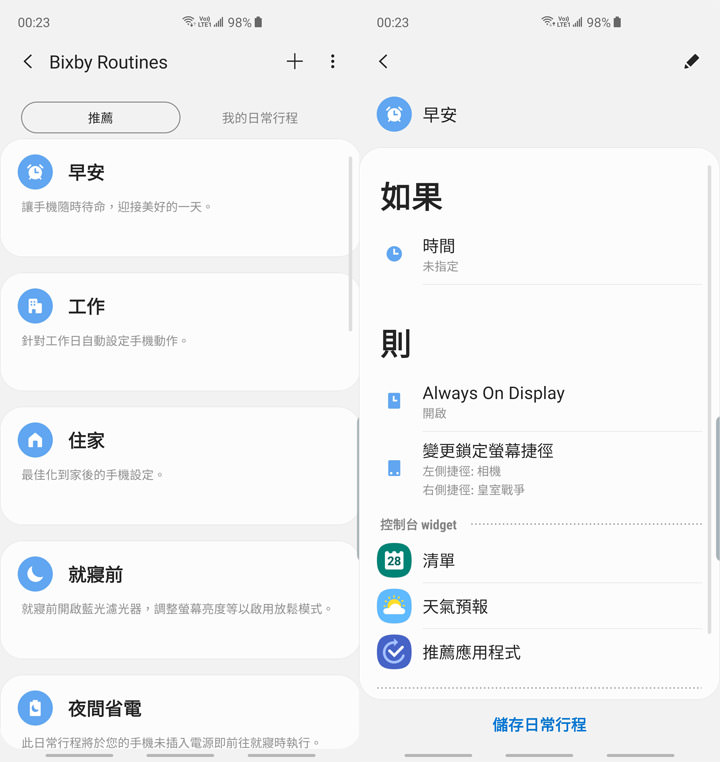Open the three-dot overflow menu

pos(333,62)
